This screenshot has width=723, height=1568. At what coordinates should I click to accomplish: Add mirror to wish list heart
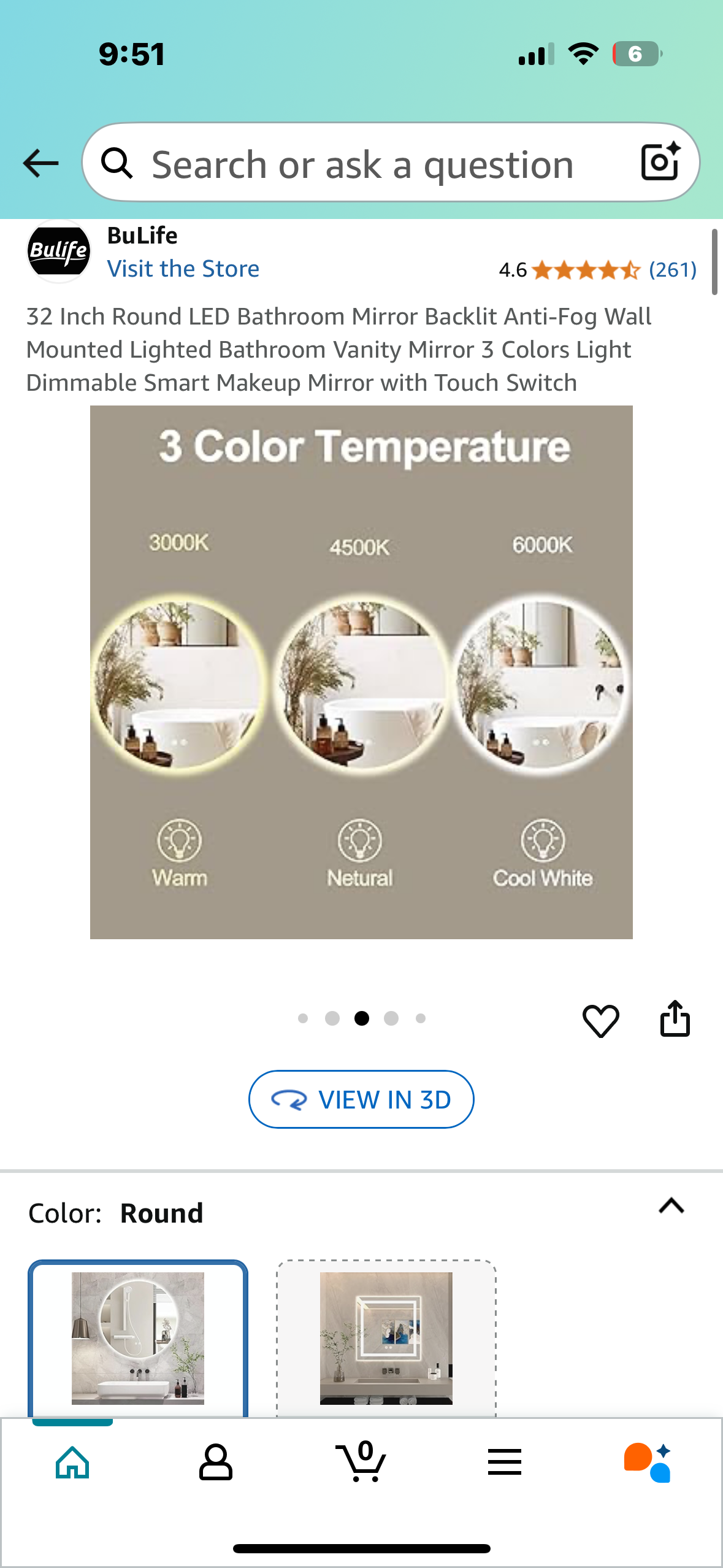(x=600, y=1021)
